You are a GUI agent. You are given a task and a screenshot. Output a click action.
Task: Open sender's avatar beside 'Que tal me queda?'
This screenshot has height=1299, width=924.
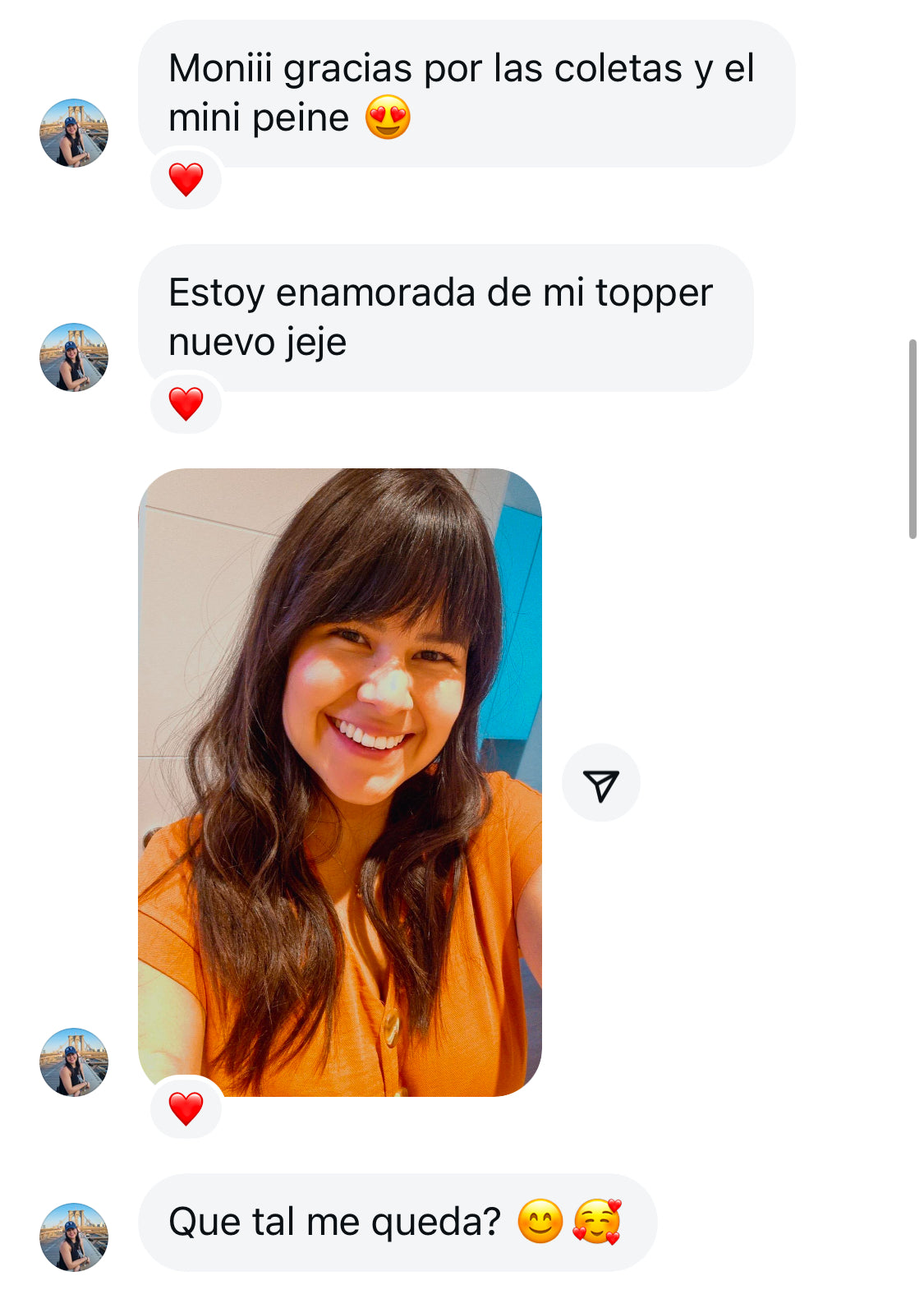tap(74, 1237)
